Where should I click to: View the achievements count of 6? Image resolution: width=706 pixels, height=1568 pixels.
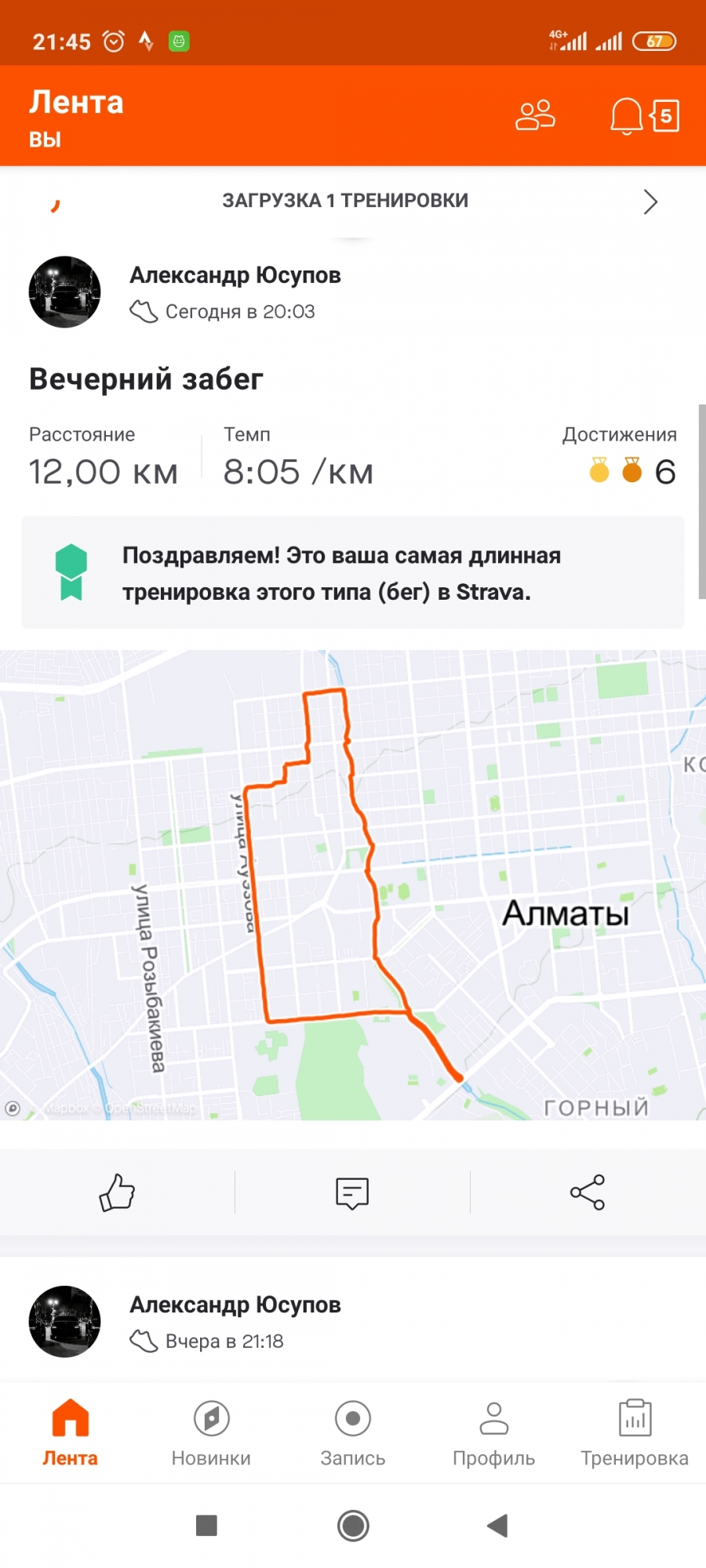point(631,471)
